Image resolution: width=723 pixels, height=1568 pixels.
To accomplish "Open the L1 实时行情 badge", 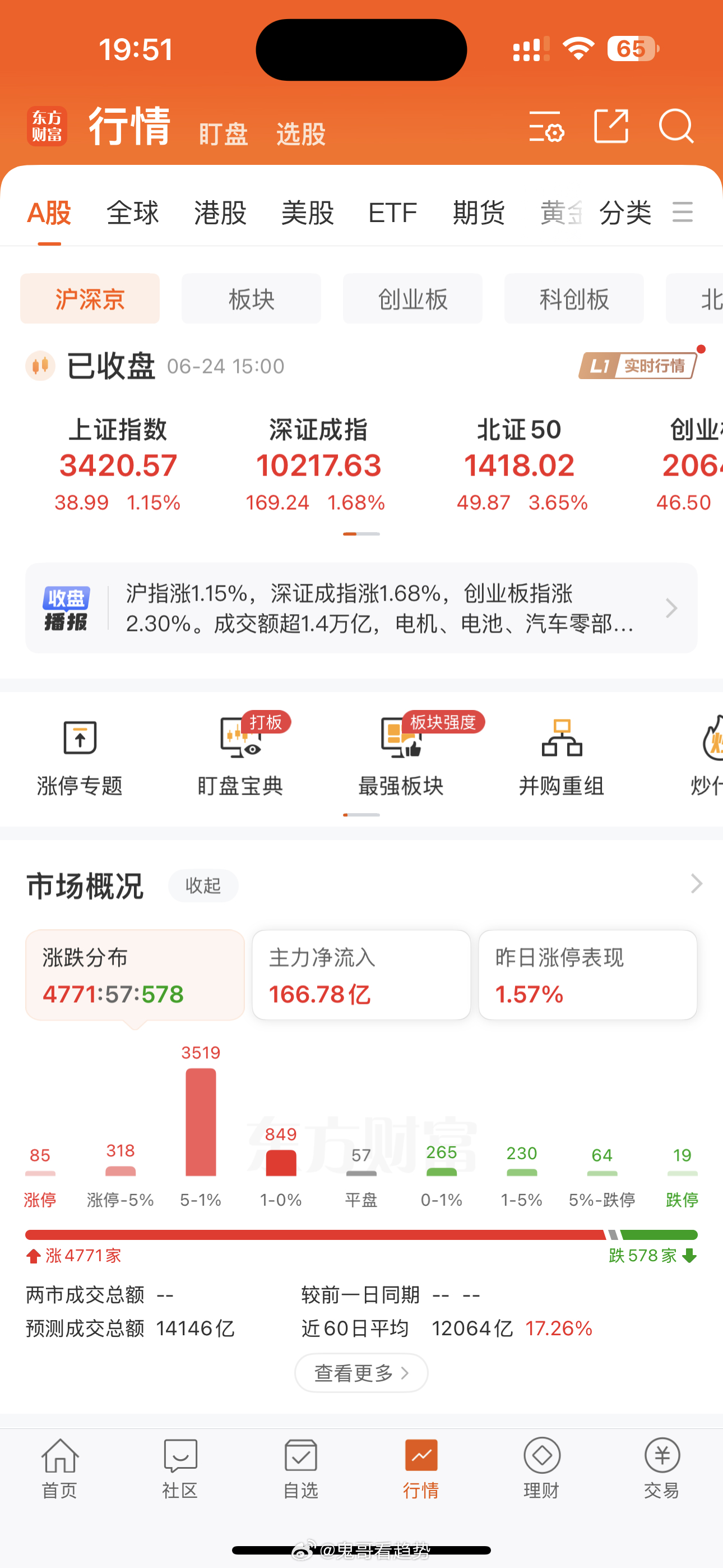I will click(x=638, y=366).
